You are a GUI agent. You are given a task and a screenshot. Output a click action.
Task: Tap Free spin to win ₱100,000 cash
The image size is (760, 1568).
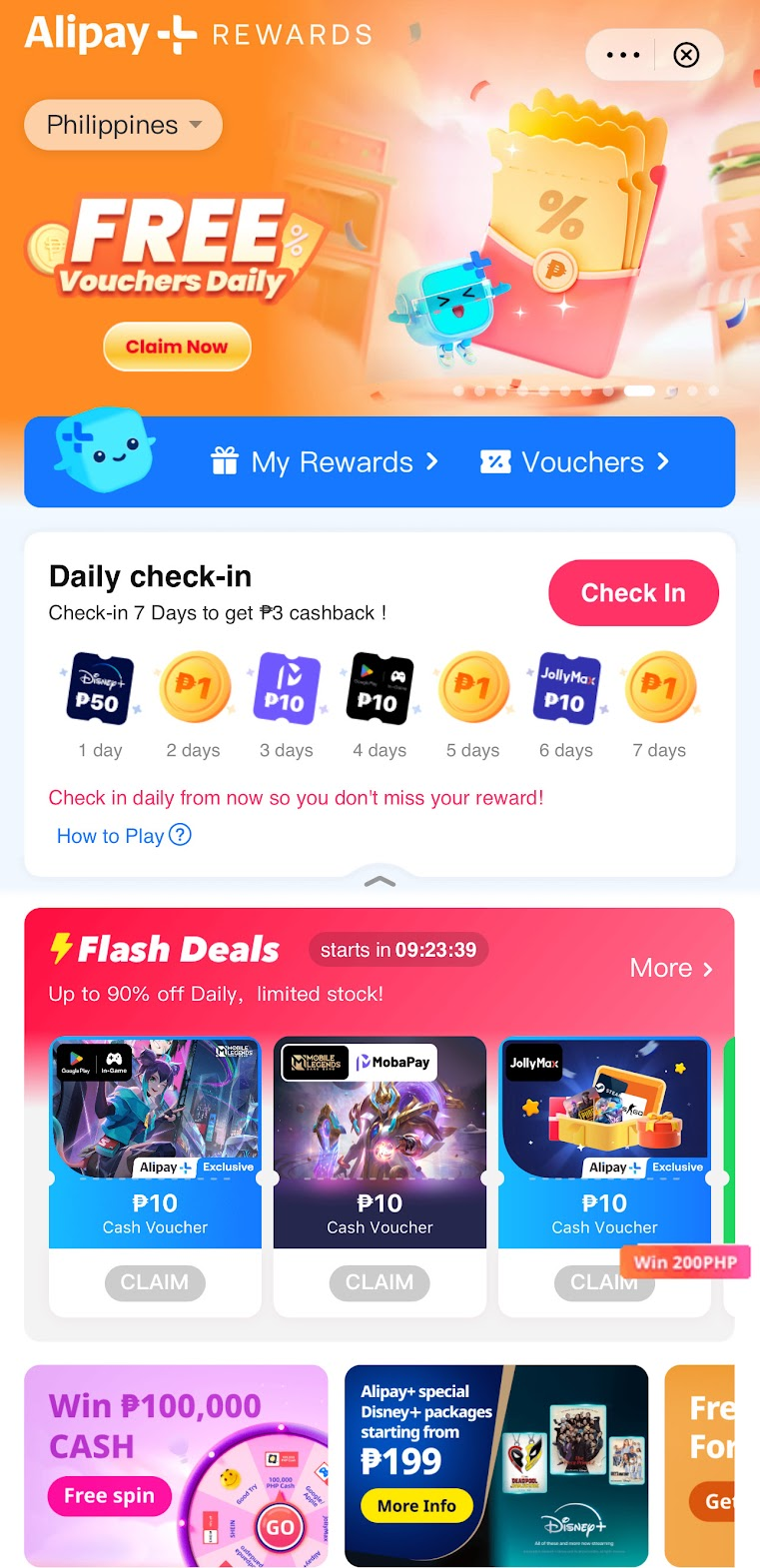(x=109, y=1495)
